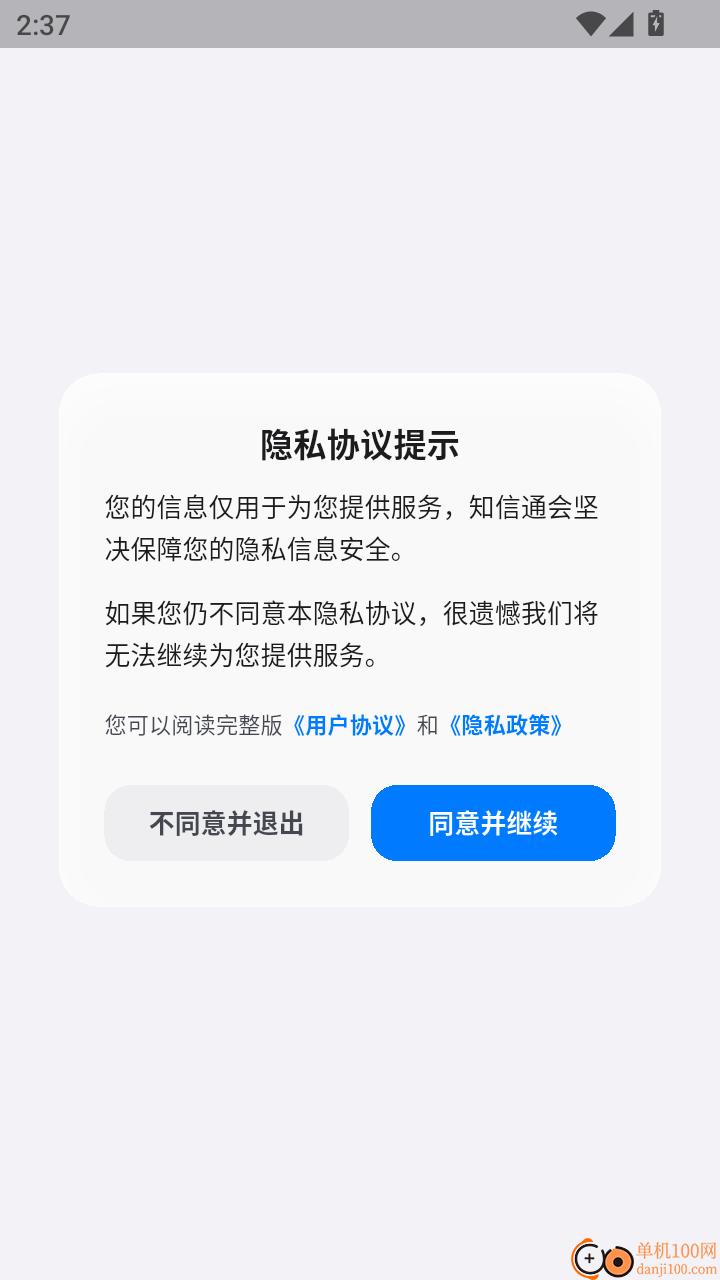The width and height of the screenshot is (720, 1280).
Task: Click the cellular signal icon
Action: coord(624,24)
